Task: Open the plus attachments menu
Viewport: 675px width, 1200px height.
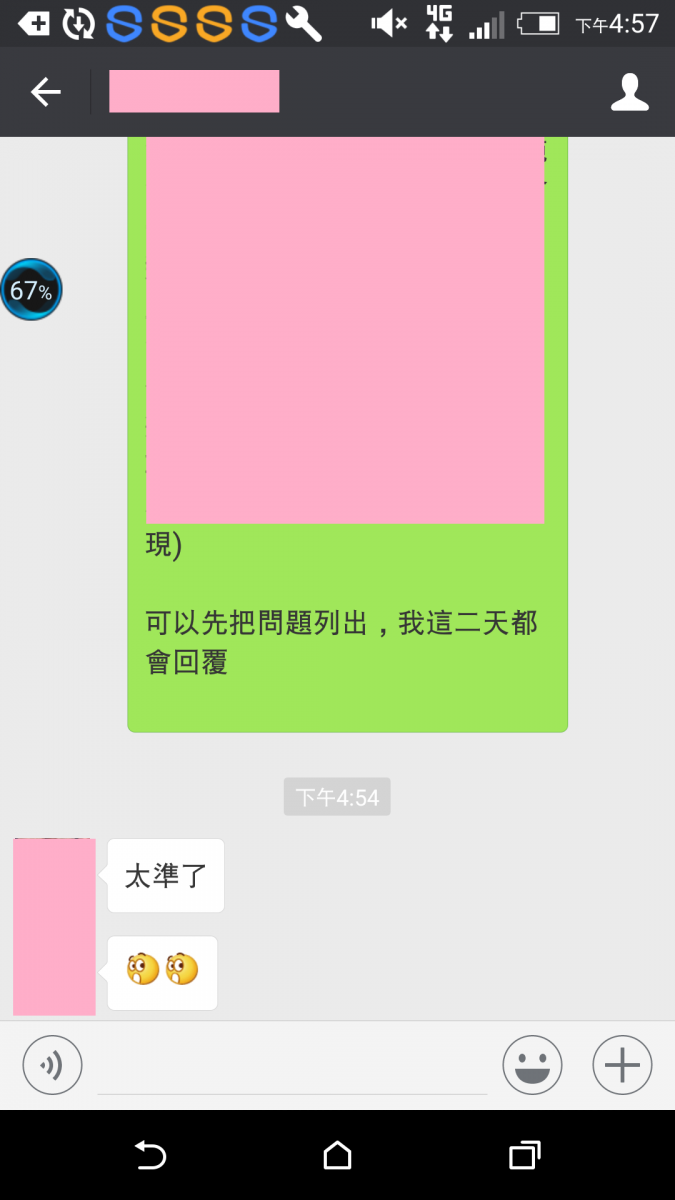Action: click(x=622, y=1065)
